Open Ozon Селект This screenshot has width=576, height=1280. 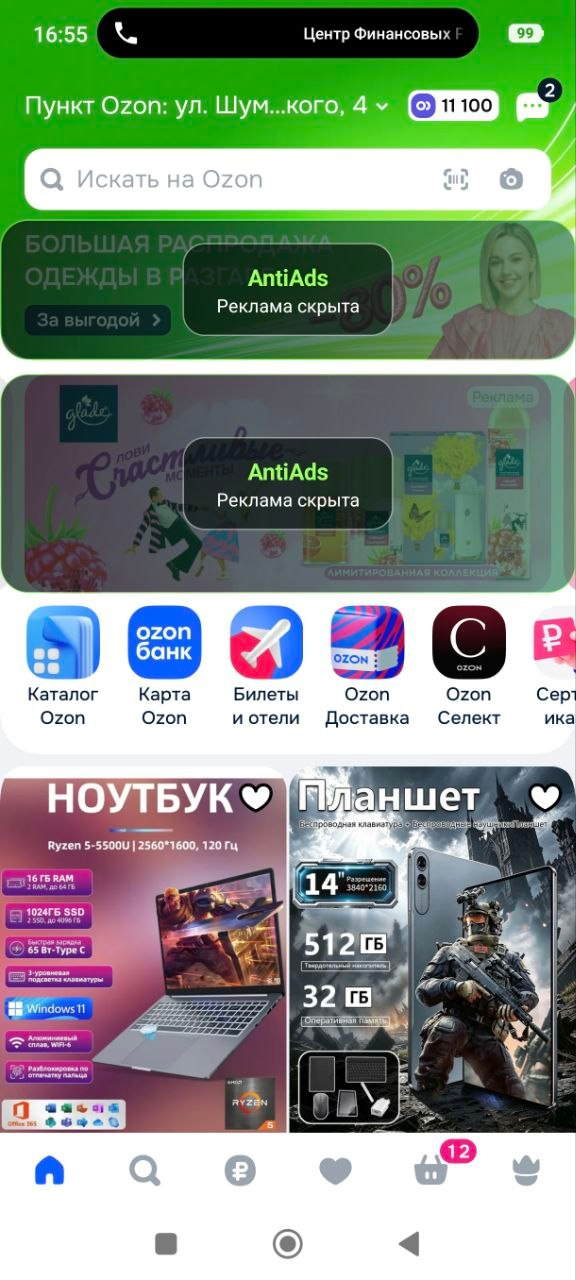[x=468, y=666]
